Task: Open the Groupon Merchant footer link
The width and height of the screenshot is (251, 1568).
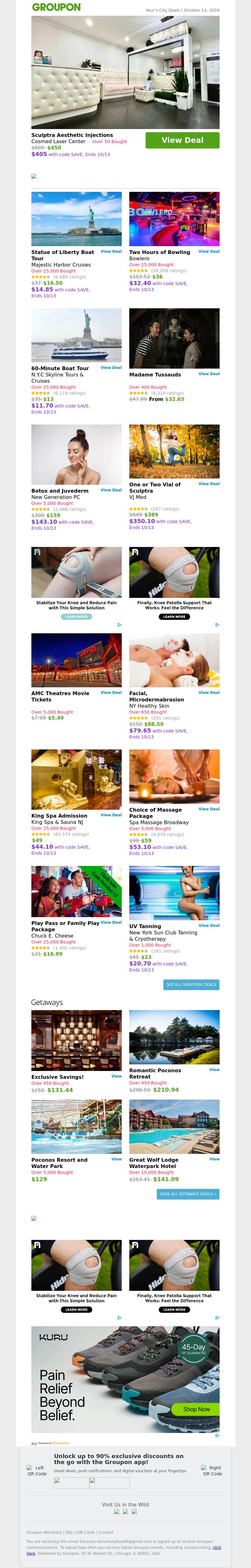Action: point(44,1532)
